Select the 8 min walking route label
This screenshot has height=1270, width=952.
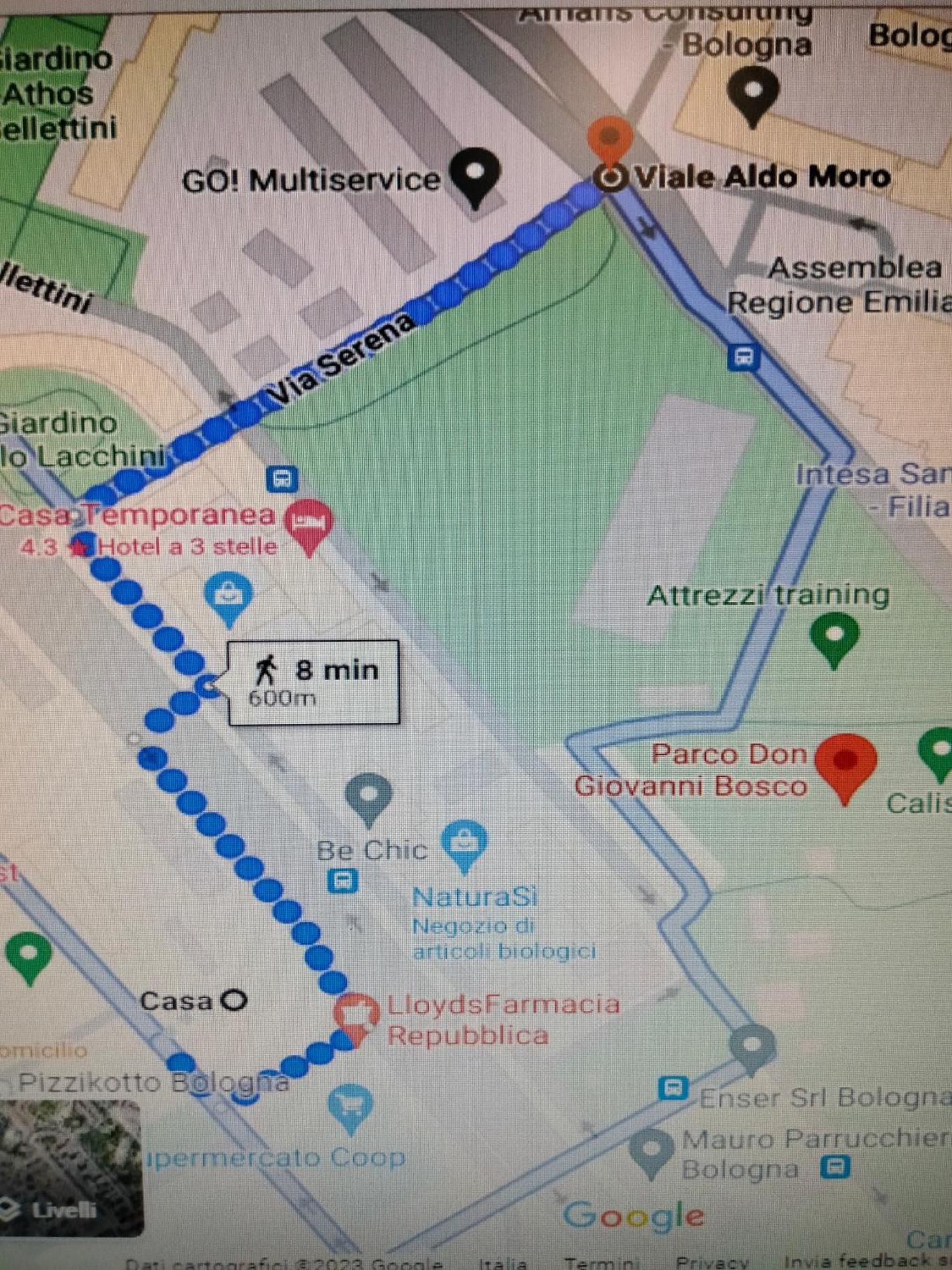[314, 682]
